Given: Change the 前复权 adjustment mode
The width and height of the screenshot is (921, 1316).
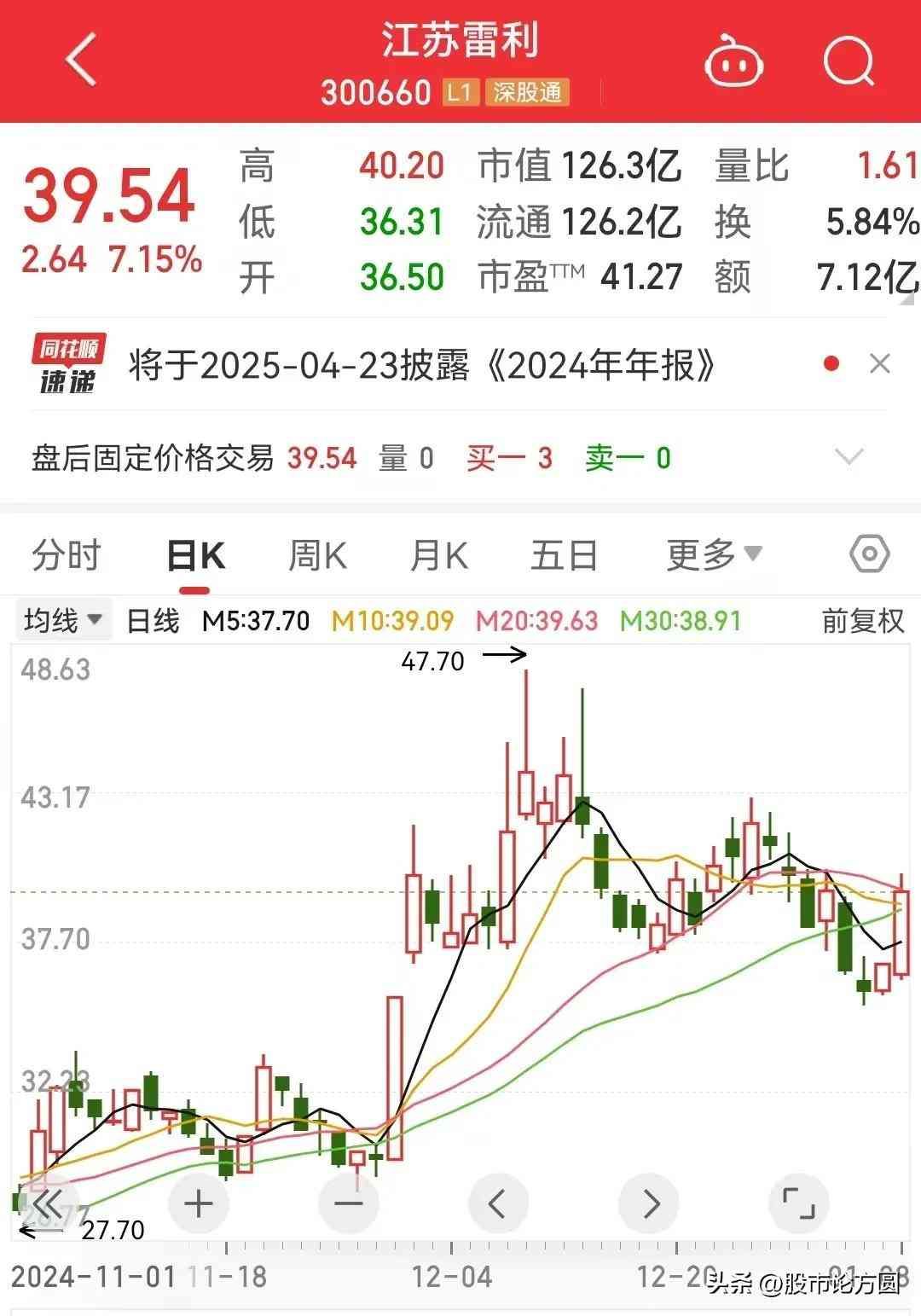Looking at the screenshot, I should tap(862, 621).
